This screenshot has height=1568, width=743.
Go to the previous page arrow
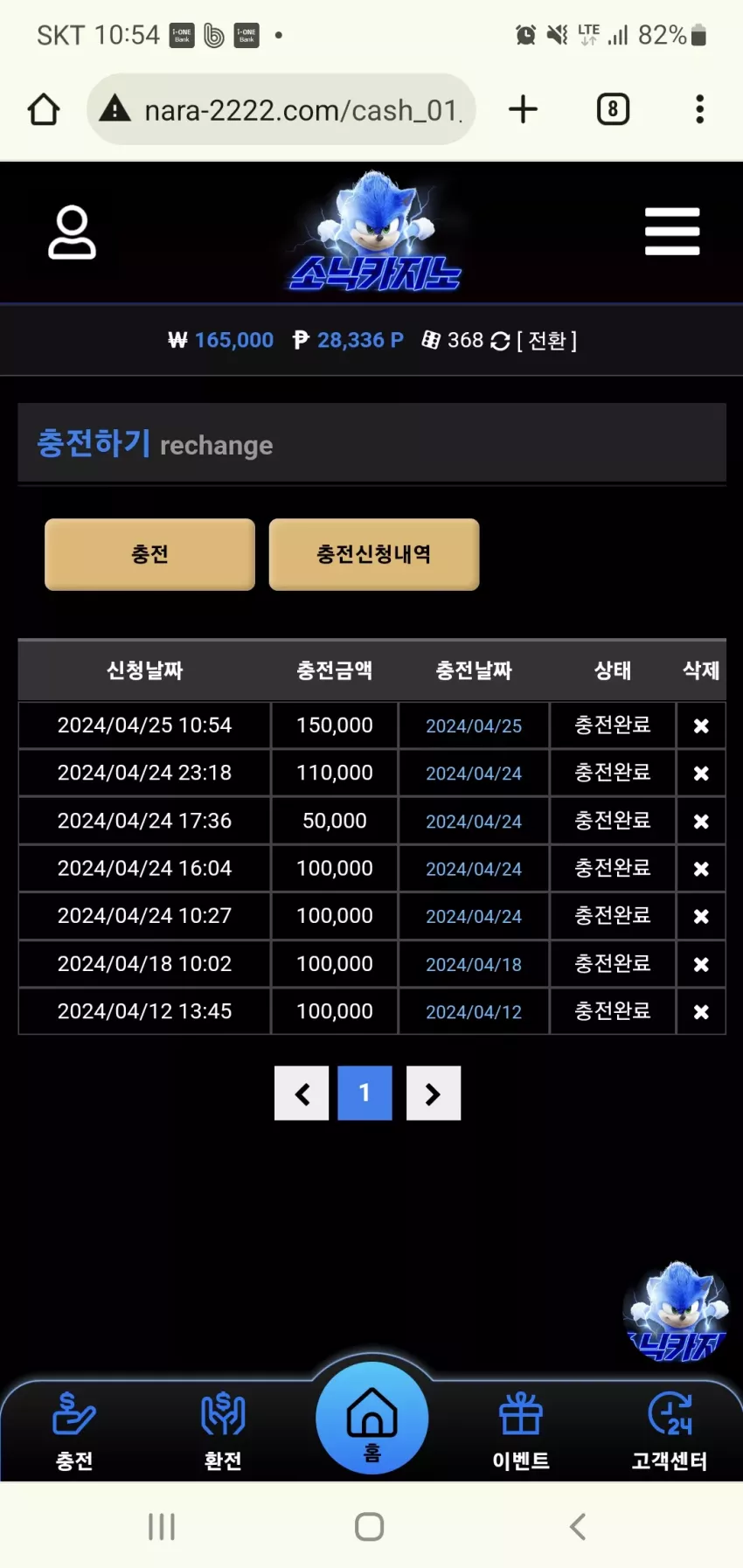click(x=302, y=1093)
